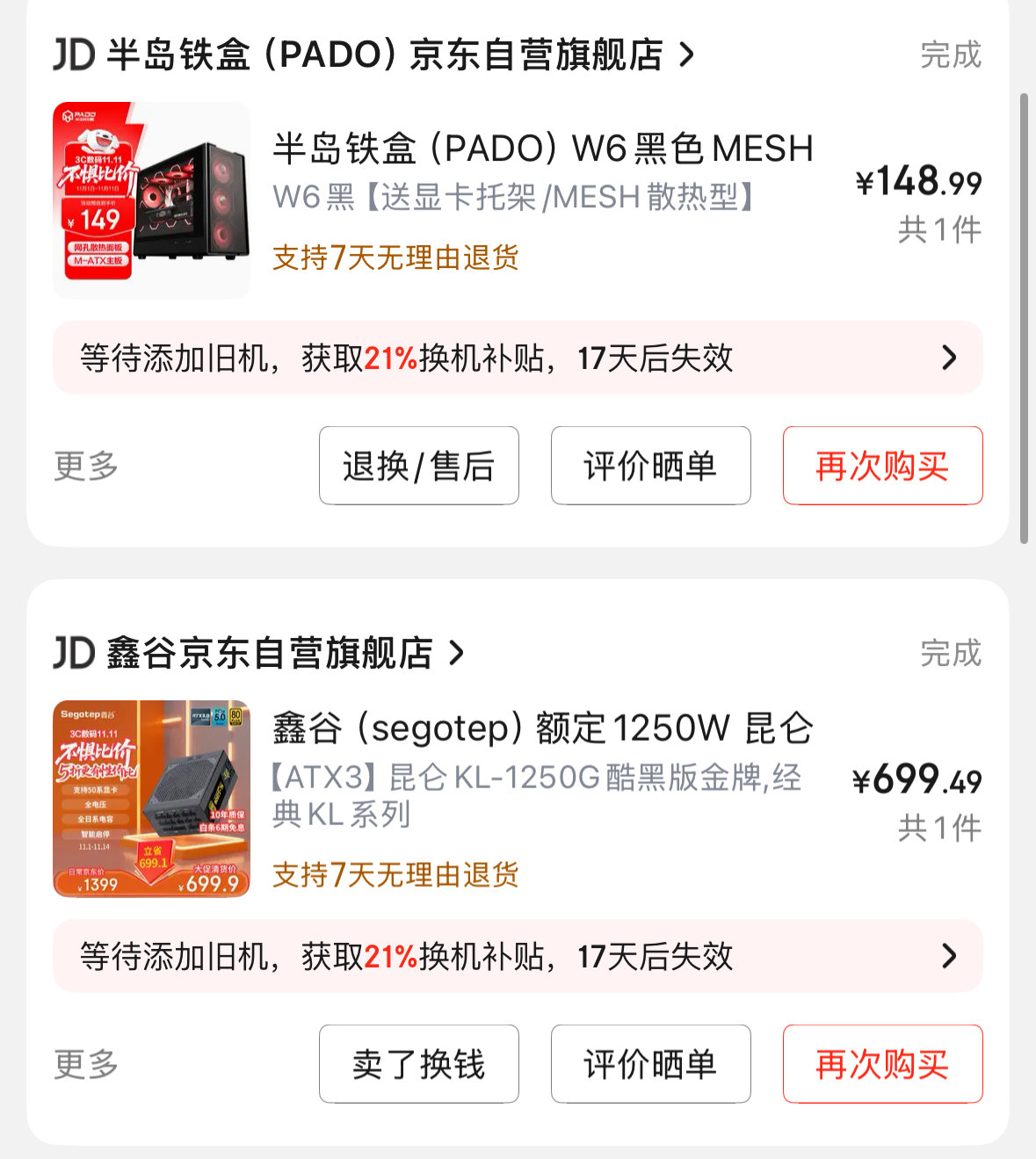The height and width of the screenshot is (1159, 1036).
Task: Click the W6 机箱 product thumbnail
Action: coord(150,195)
